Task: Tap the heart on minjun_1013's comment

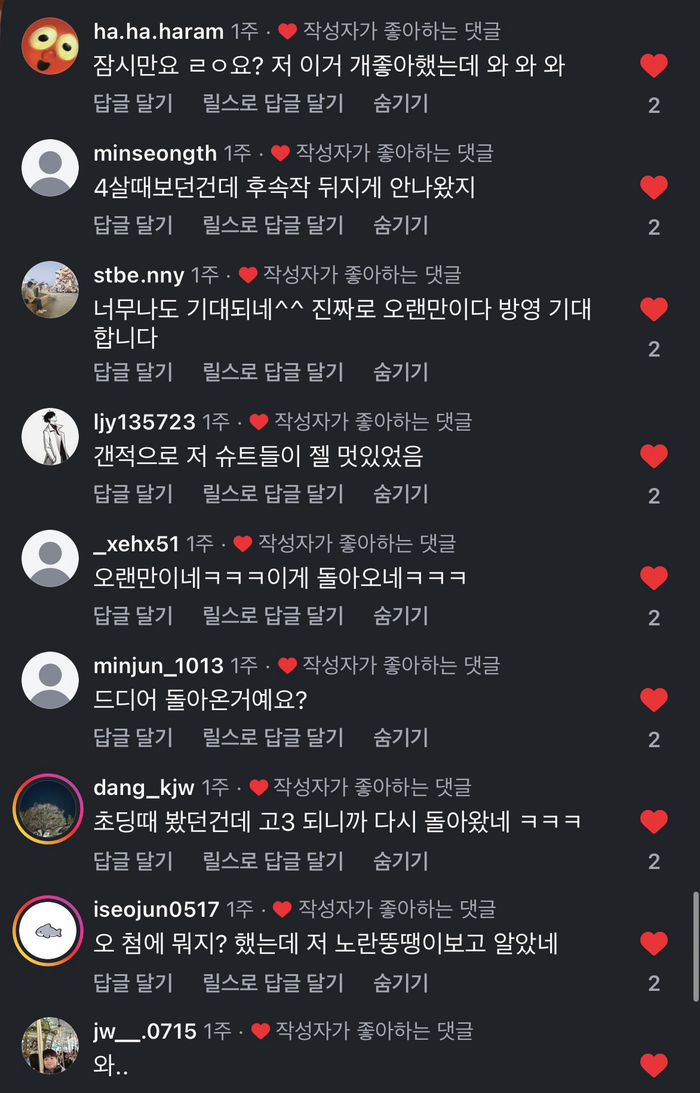Action: (653, 700)
